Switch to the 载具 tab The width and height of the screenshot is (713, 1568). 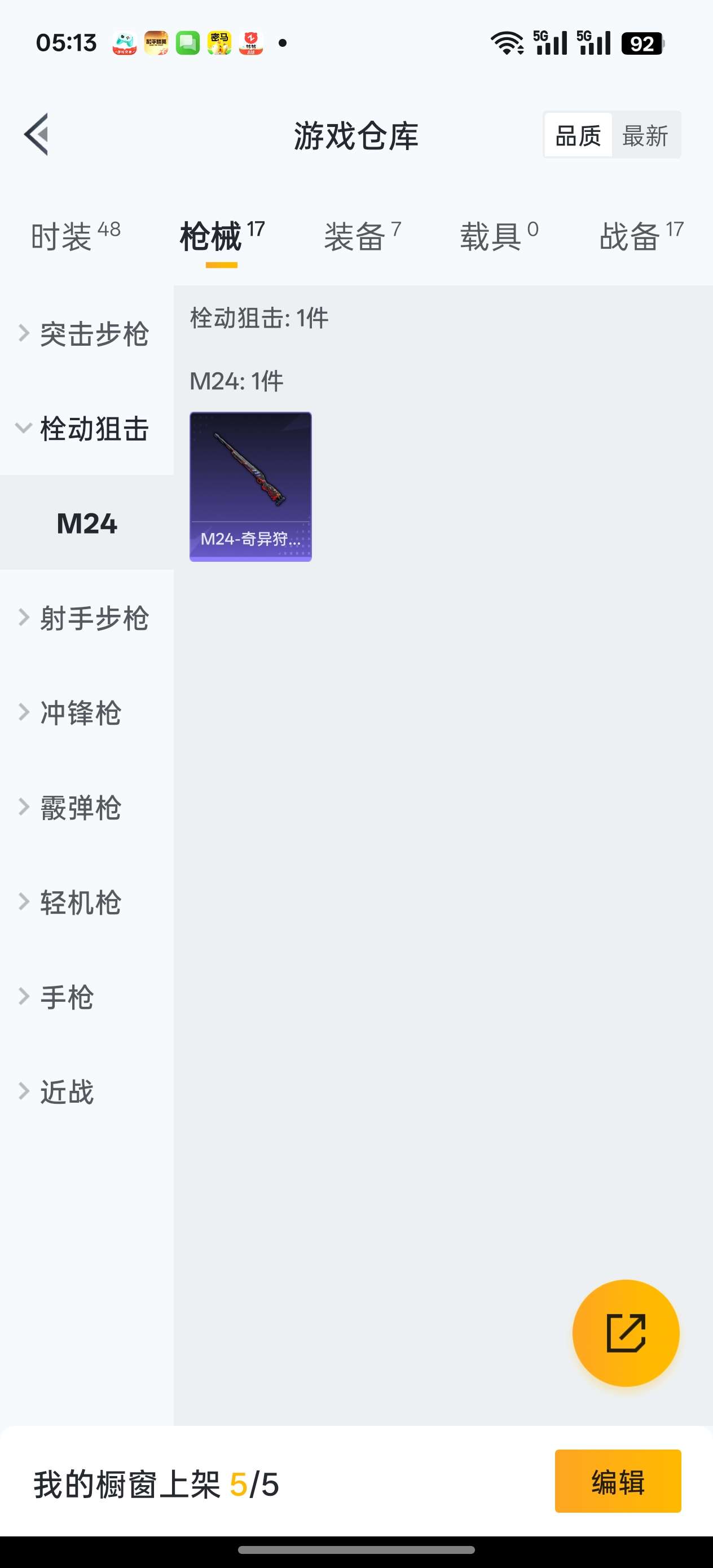tap(499, 236)
